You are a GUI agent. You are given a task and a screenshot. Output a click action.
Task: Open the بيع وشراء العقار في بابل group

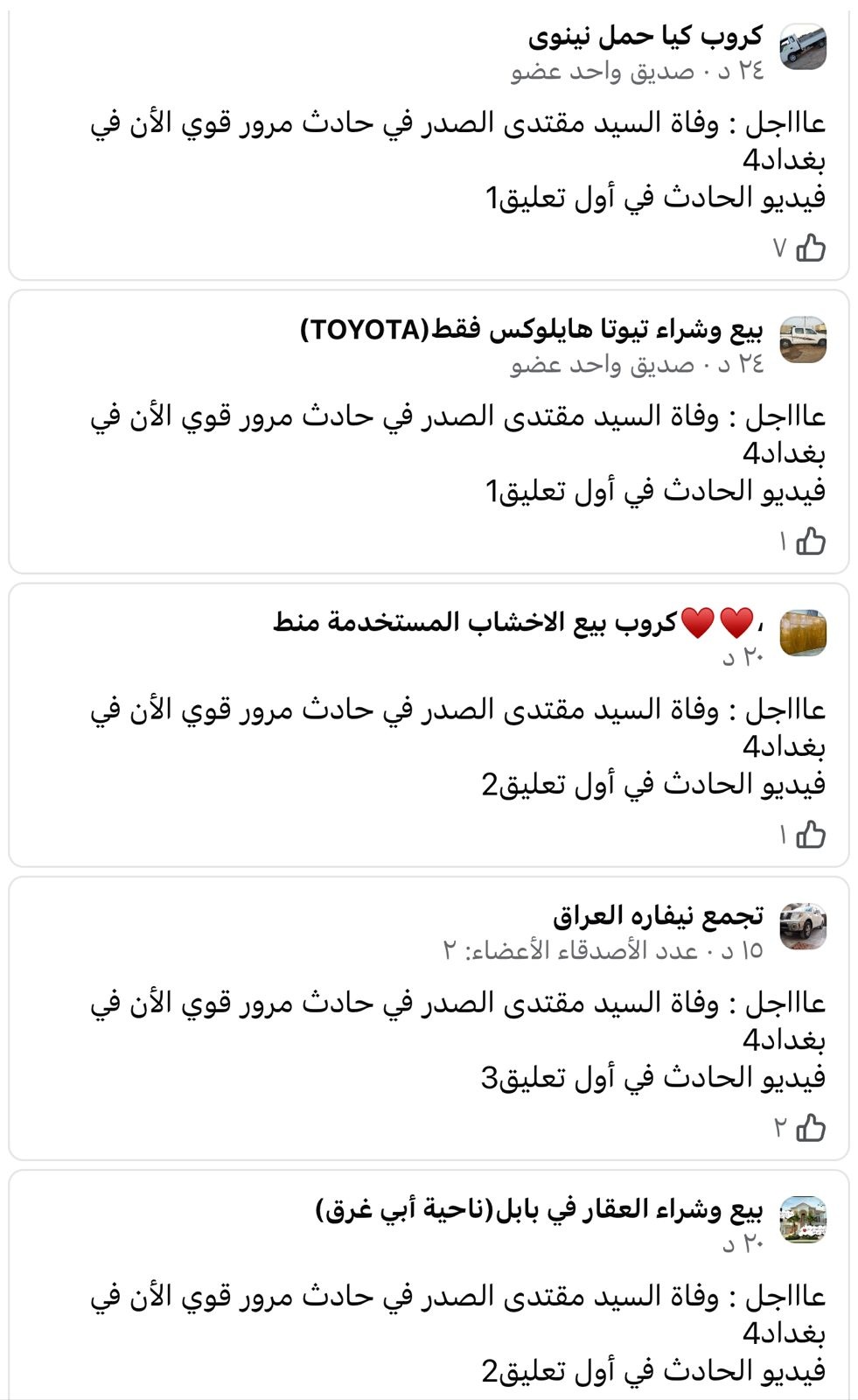pyautogui.click(x=539, y=1209)
